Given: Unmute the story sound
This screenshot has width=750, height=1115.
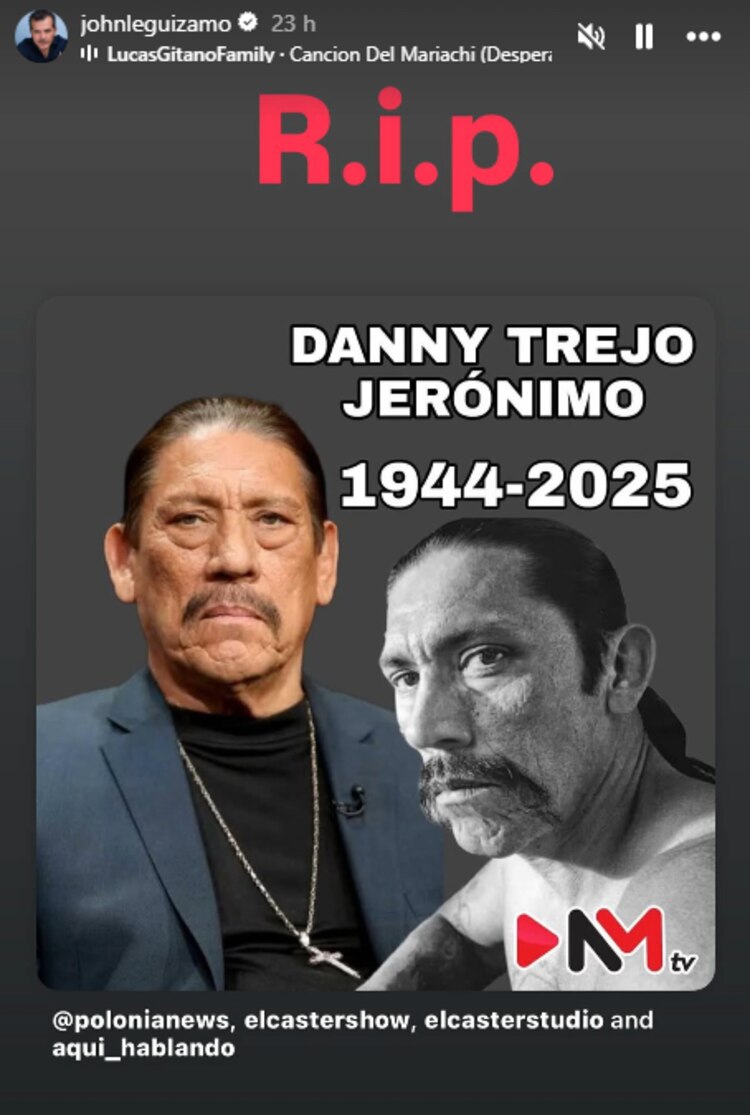Looking at the screenshot, I should (x=592, y=37).
